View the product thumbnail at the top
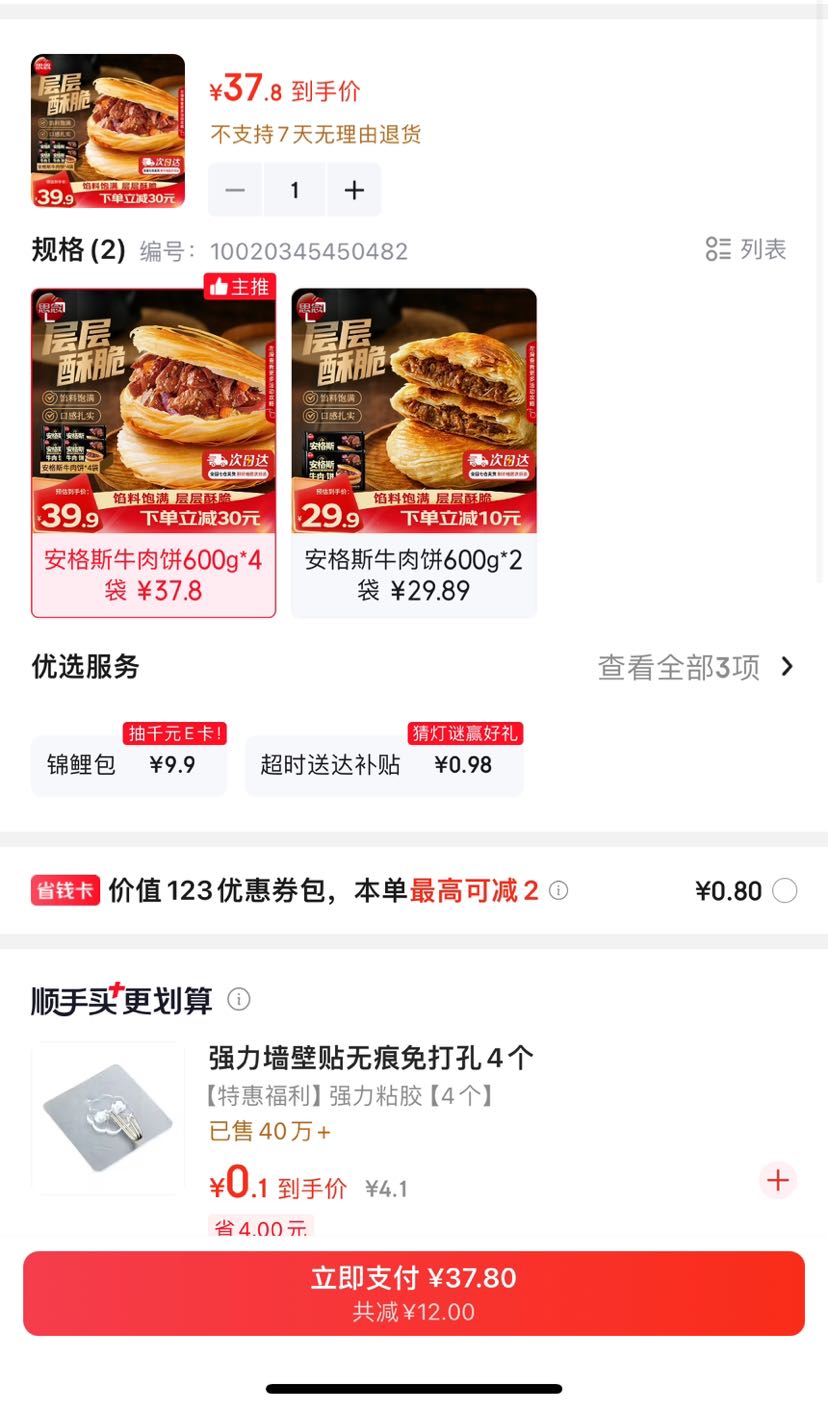The height and width of the screenshot is (1409, 828). click(108, 131)
